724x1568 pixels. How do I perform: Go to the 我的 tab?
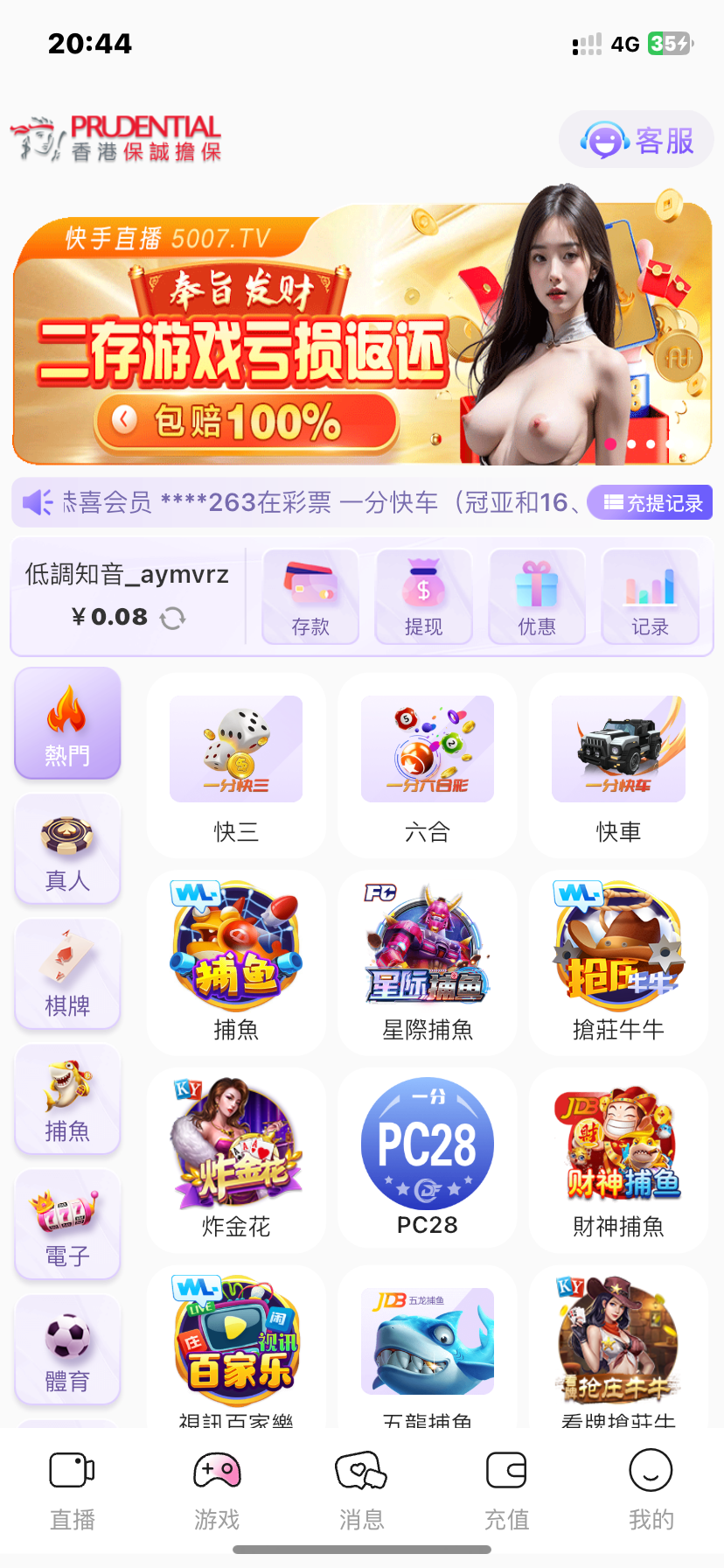(x=651, y=1489)
